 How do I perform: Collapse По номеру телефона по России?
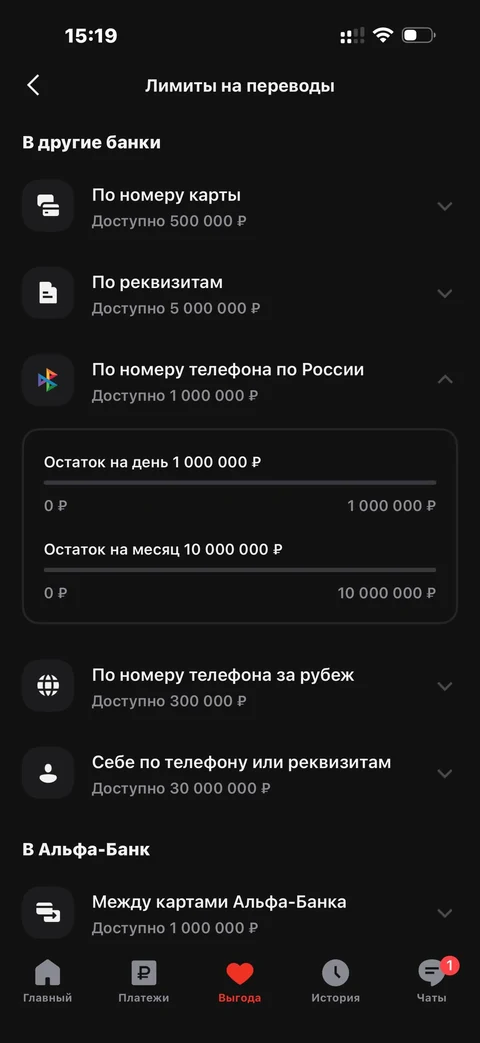(x=240, y=380)
